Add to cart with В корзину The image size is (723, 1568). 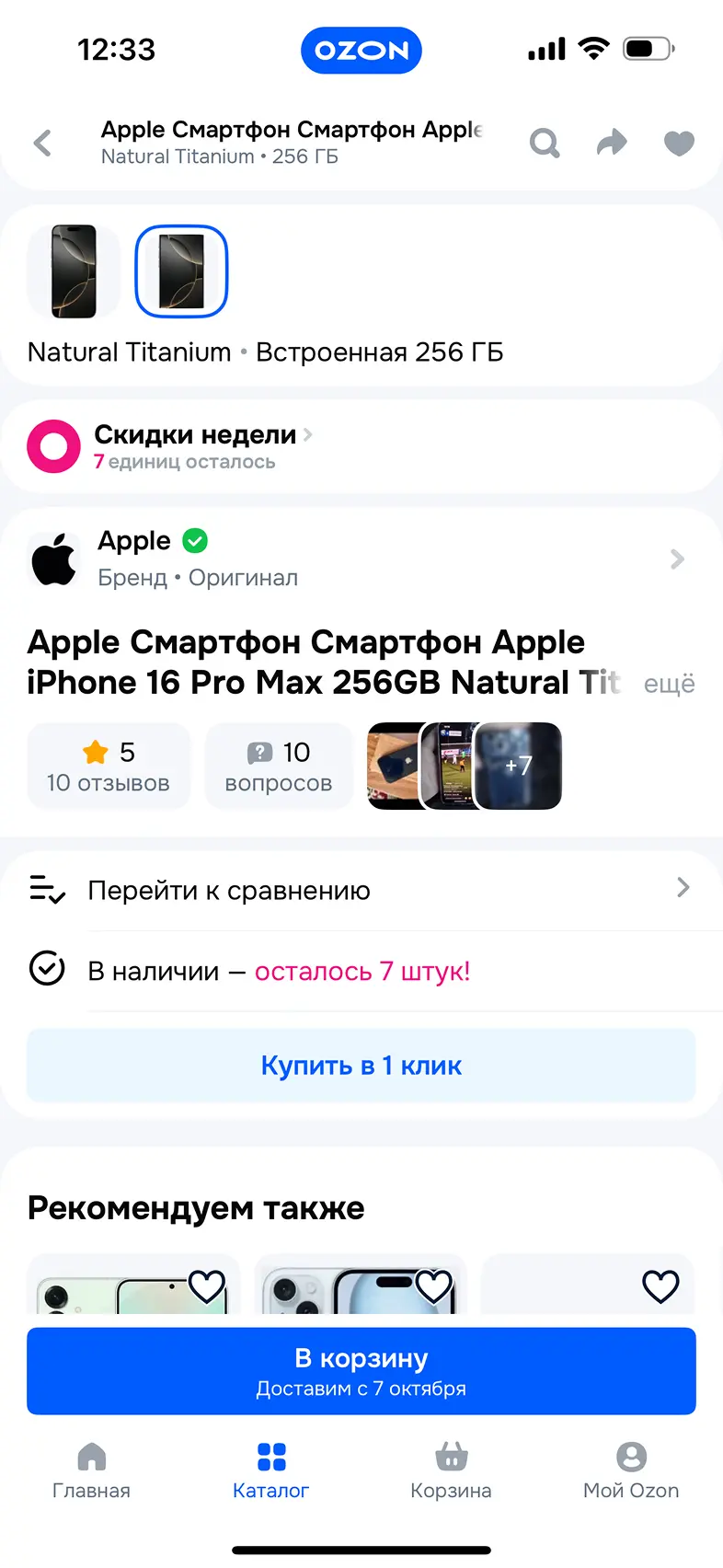click(x=361, y=1370)
